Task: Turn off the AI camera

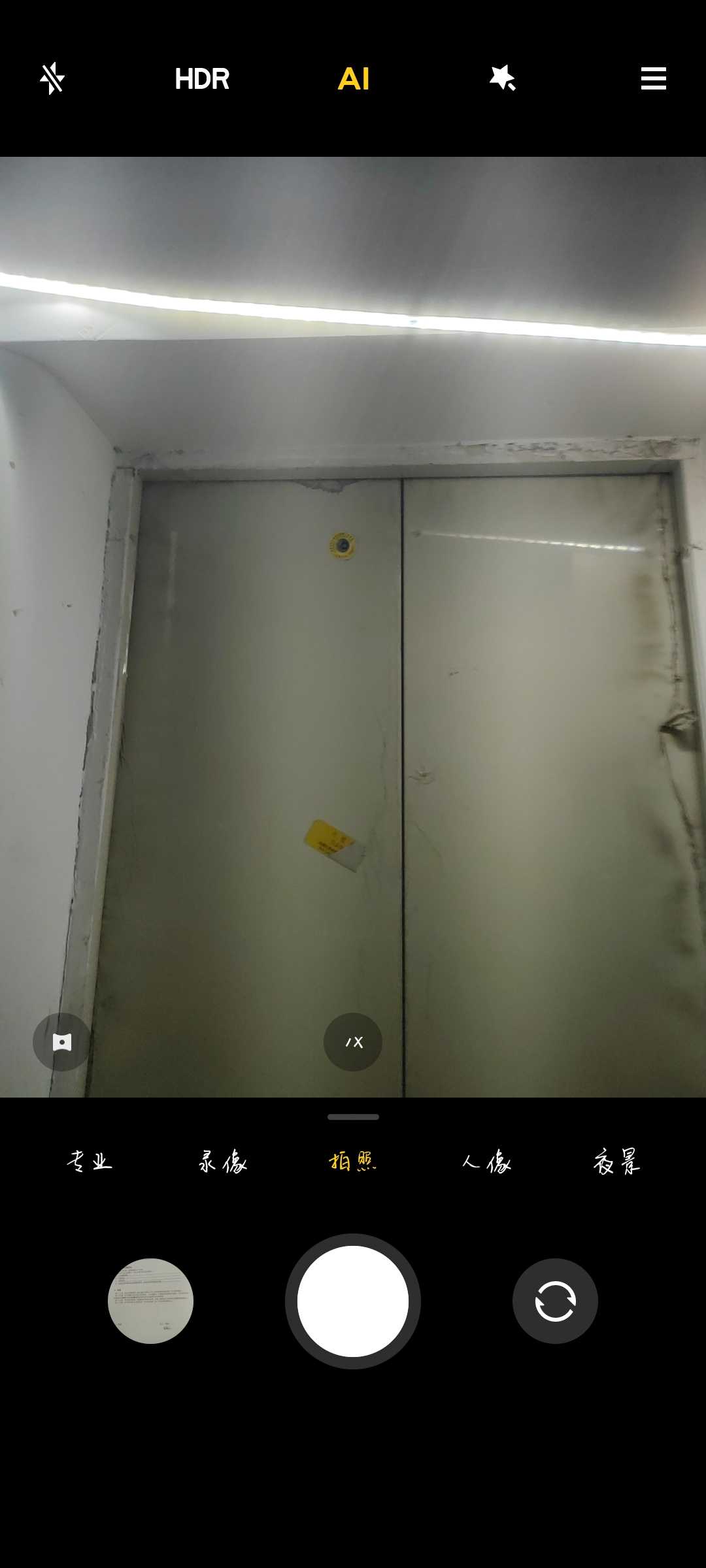Action: (354, 79)
